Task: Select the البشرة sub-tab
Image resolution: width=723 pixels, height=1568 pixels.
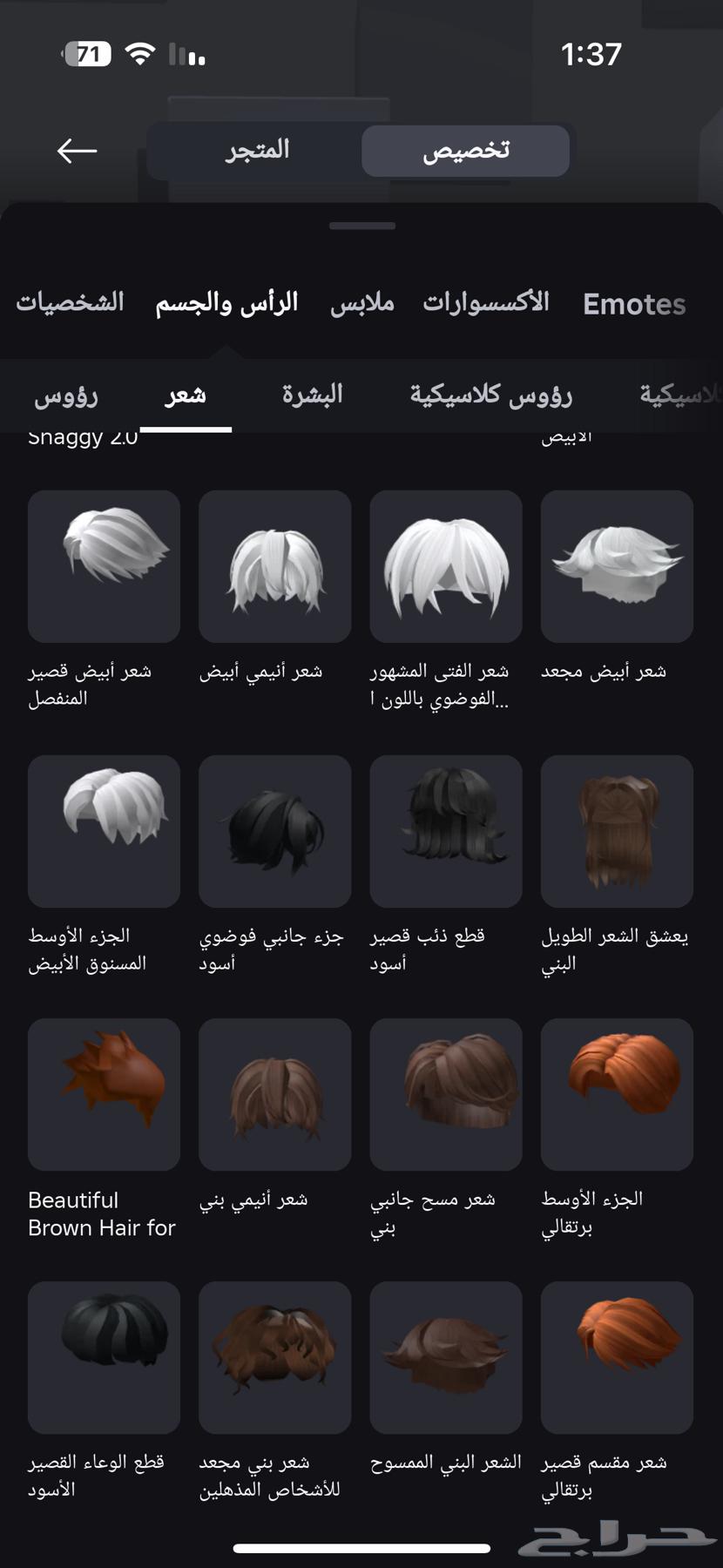Action: click(x=312, y=396)
